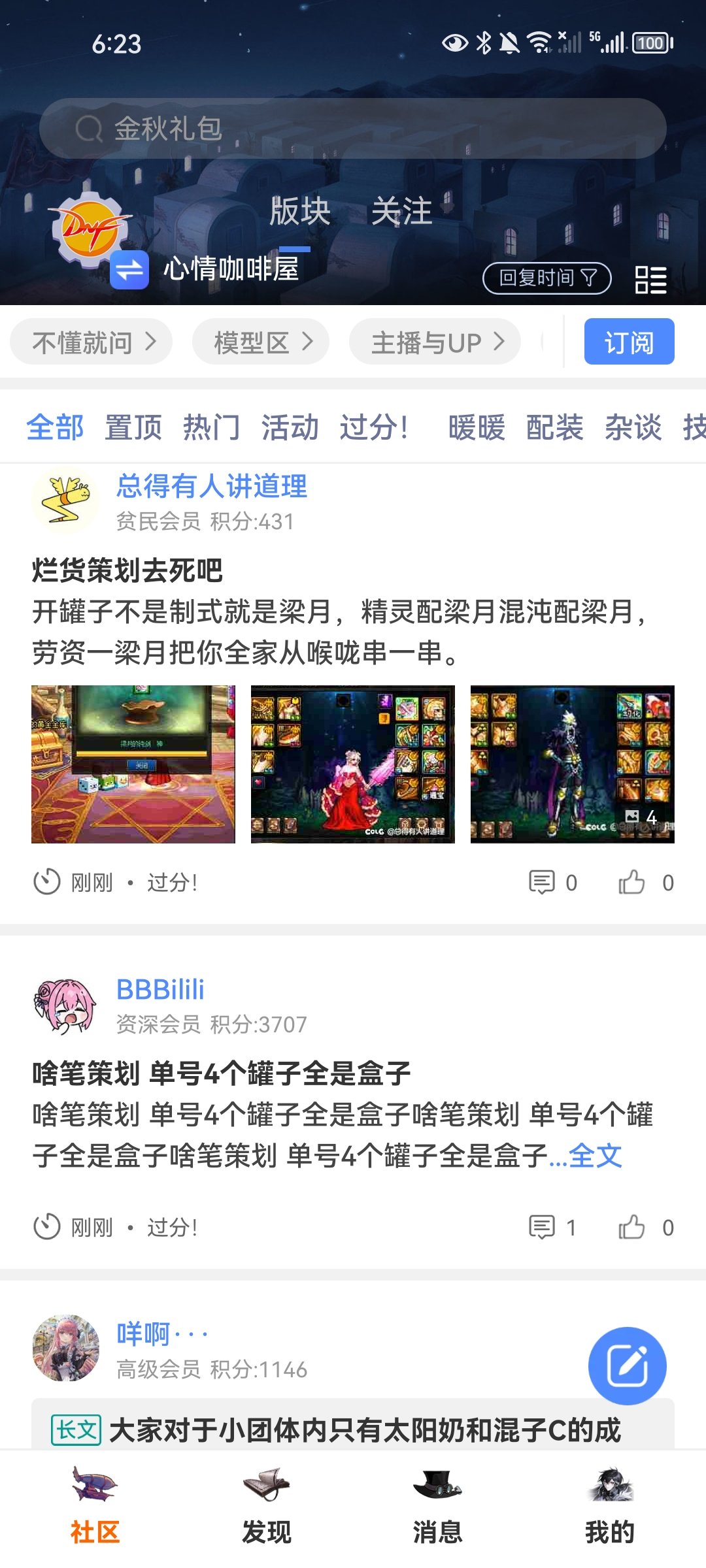Switch to the 关注 tab
This screenshot has width=706, height=1568.
[x=401, y=212]
